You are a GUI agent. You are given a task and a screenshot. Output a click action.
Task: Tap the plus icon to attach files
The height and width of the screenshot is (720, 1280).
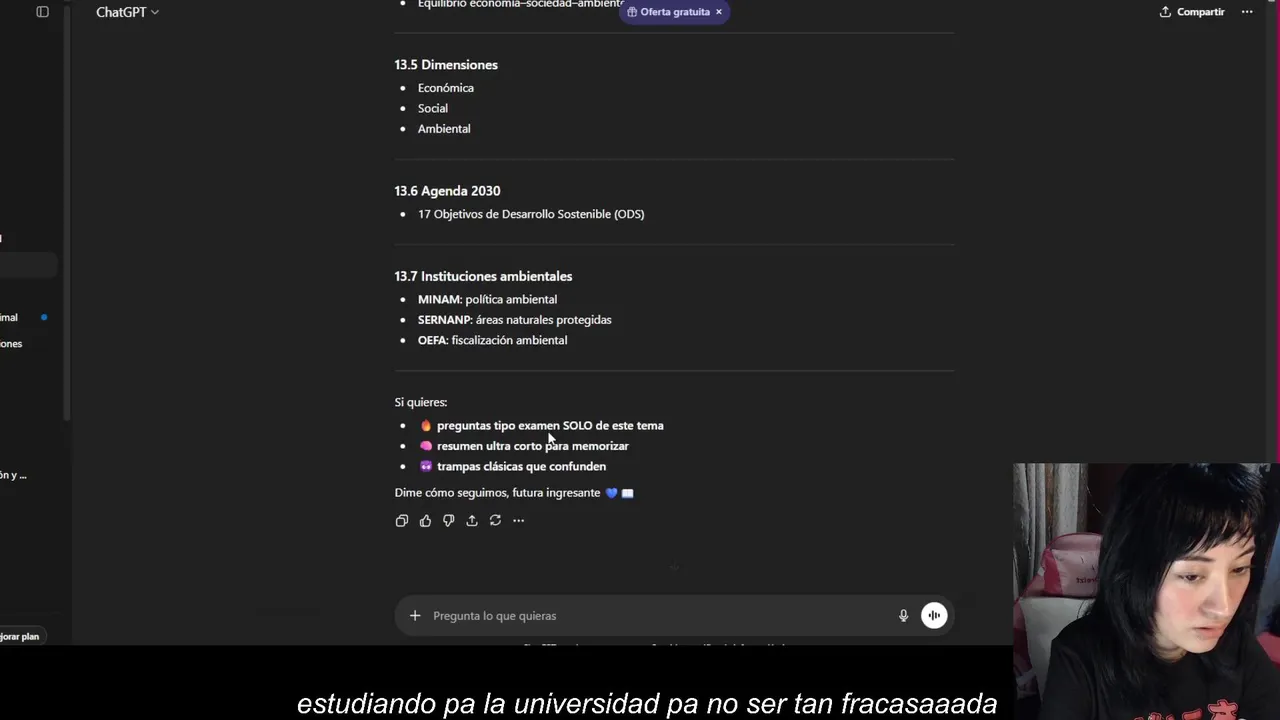click(415, 616)
